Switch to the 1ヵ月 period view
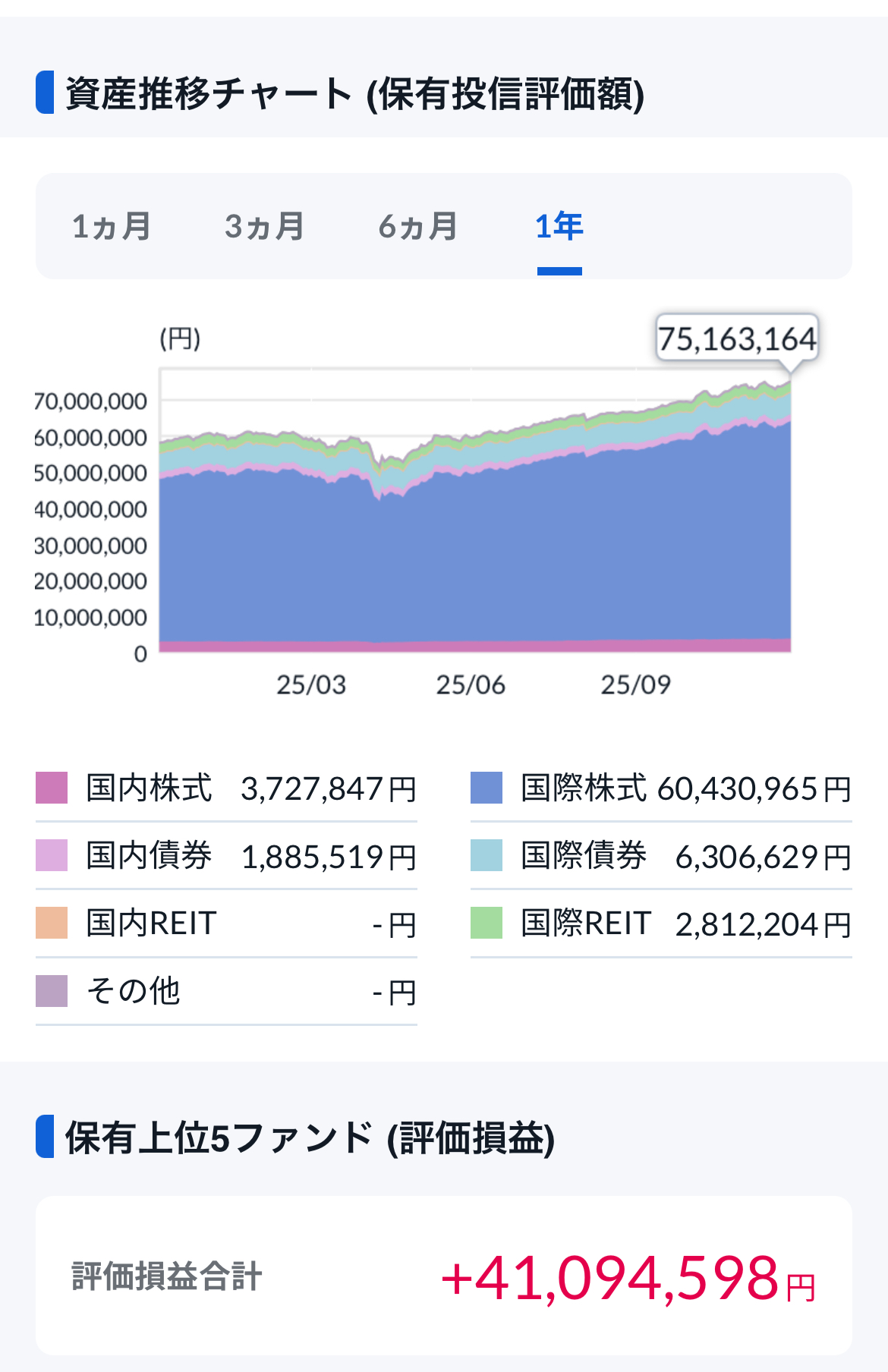888x1372 pixels. coord(111,226)
